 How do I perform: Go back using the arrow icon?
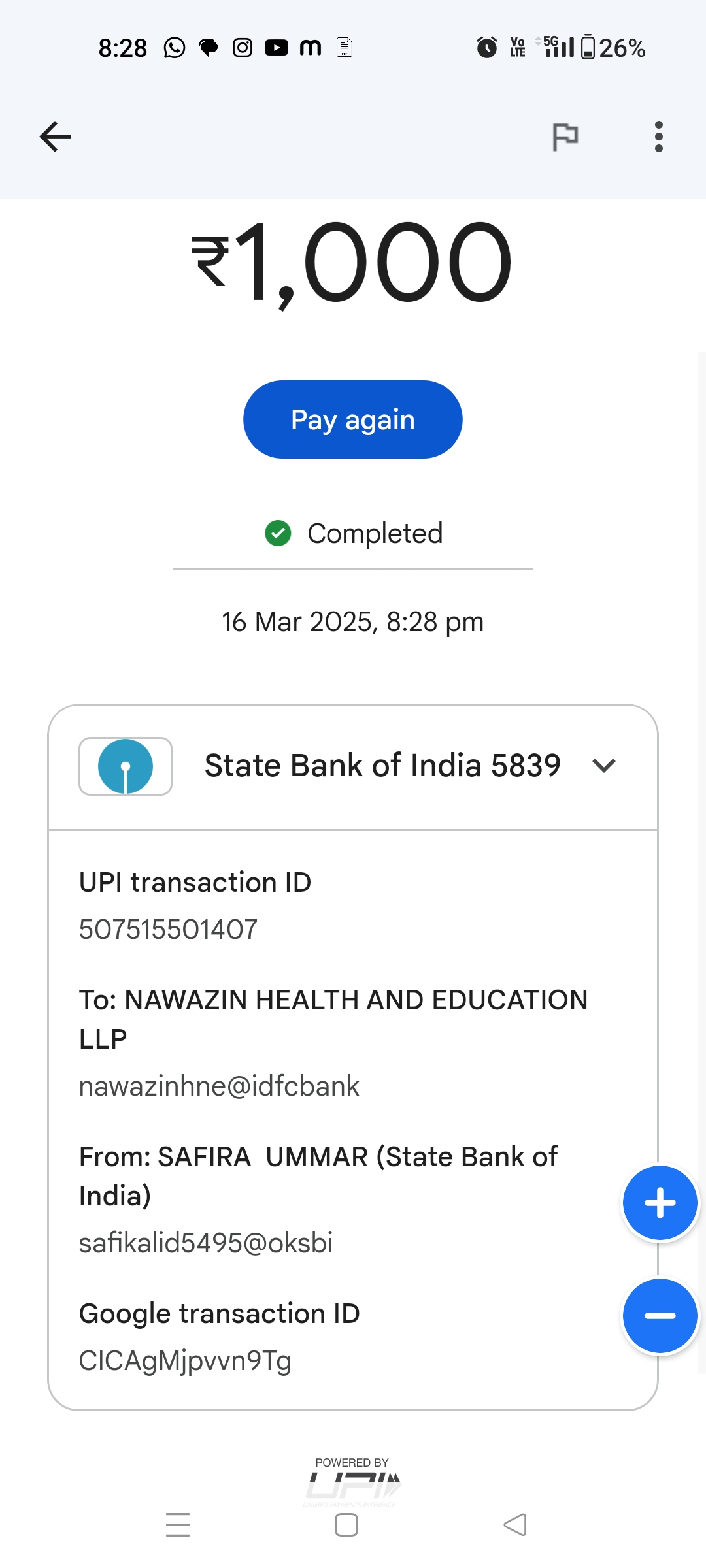pos(55,137)
